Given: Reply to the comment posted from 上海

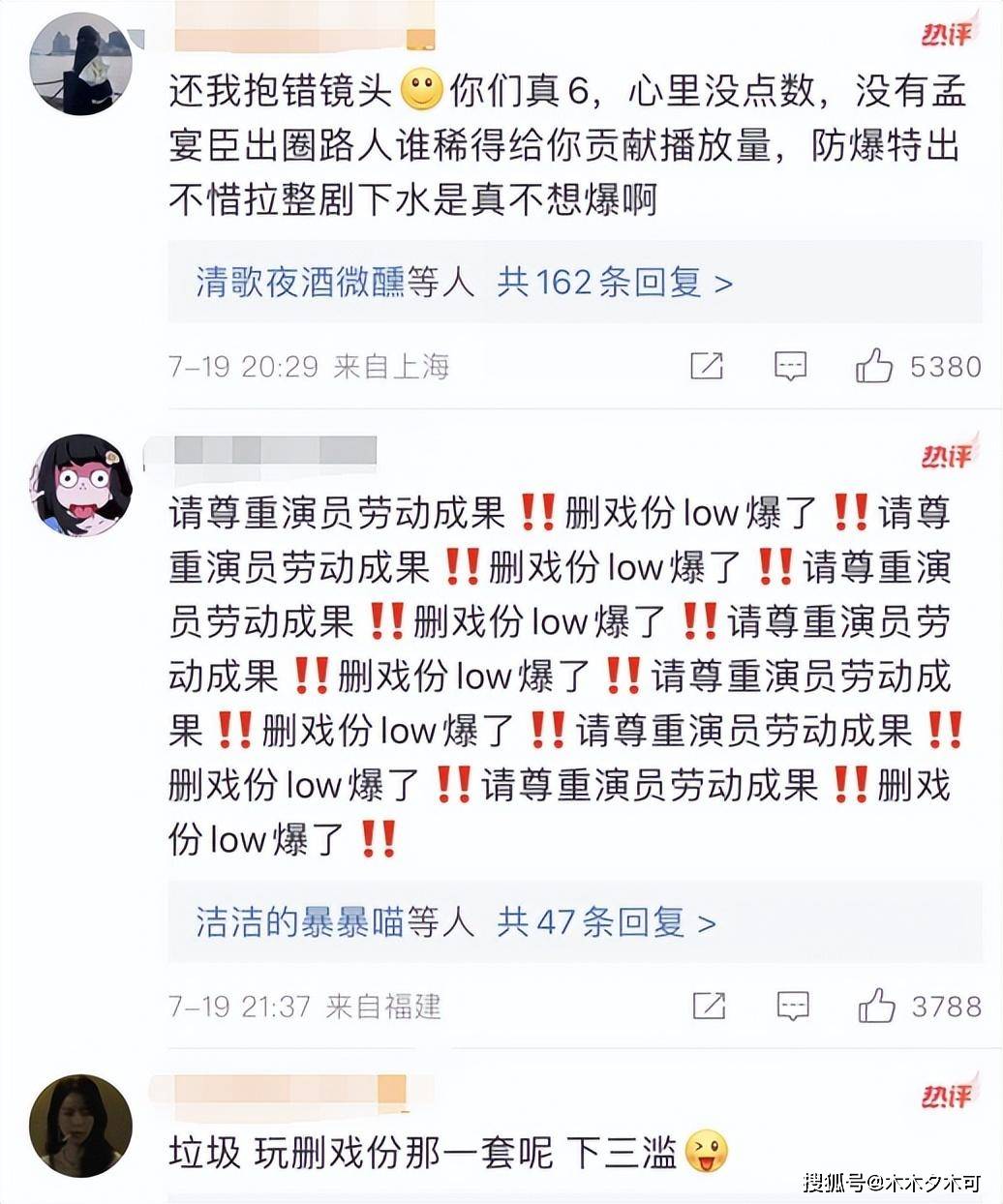Looking at the screenshot, I should pos(790,367).
